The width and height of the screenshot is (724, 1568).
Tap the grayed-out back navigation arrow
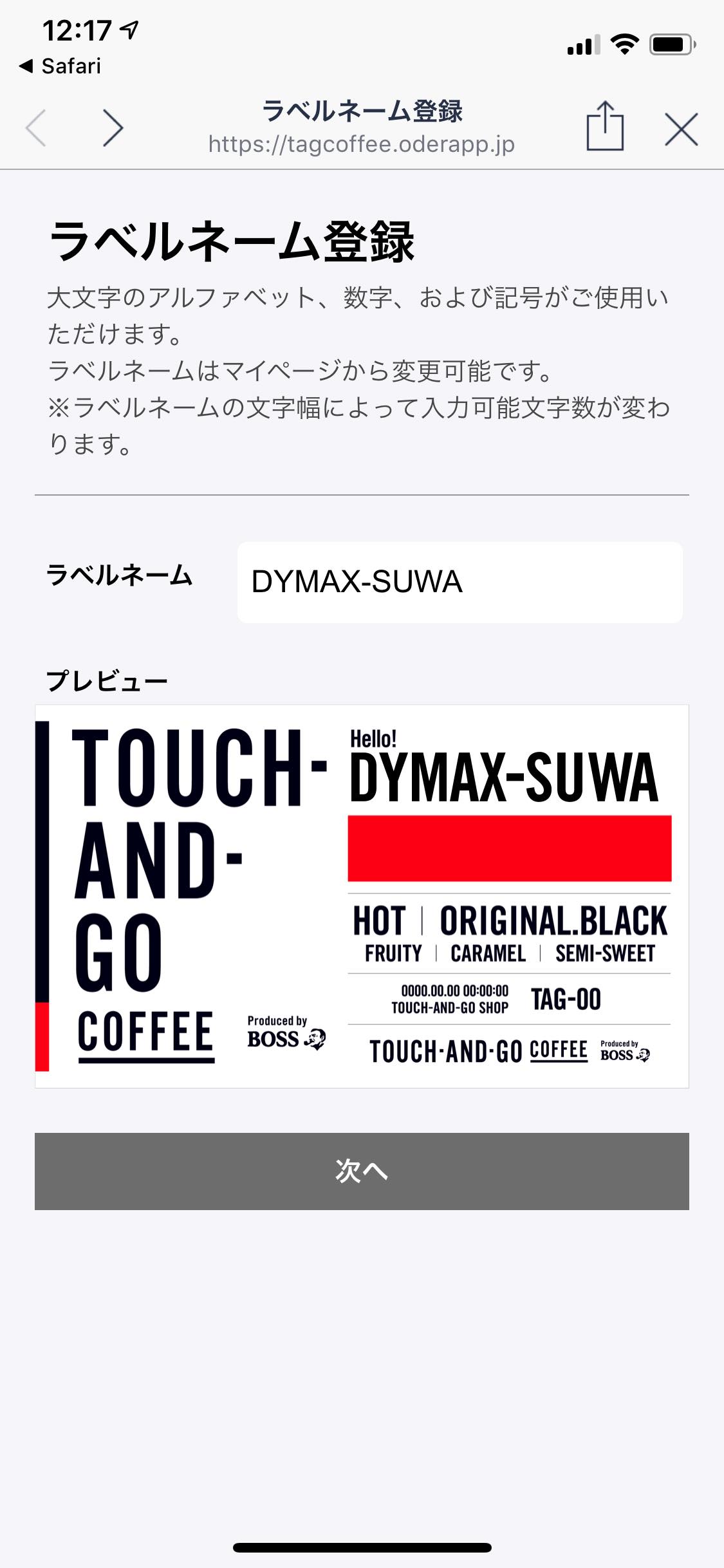(x=37, y=127)
